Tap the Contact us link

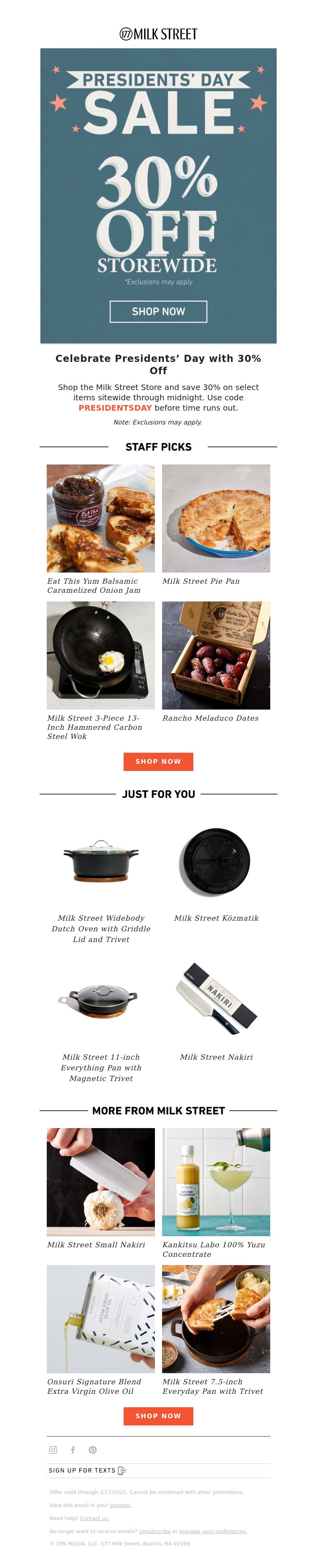94,1518
